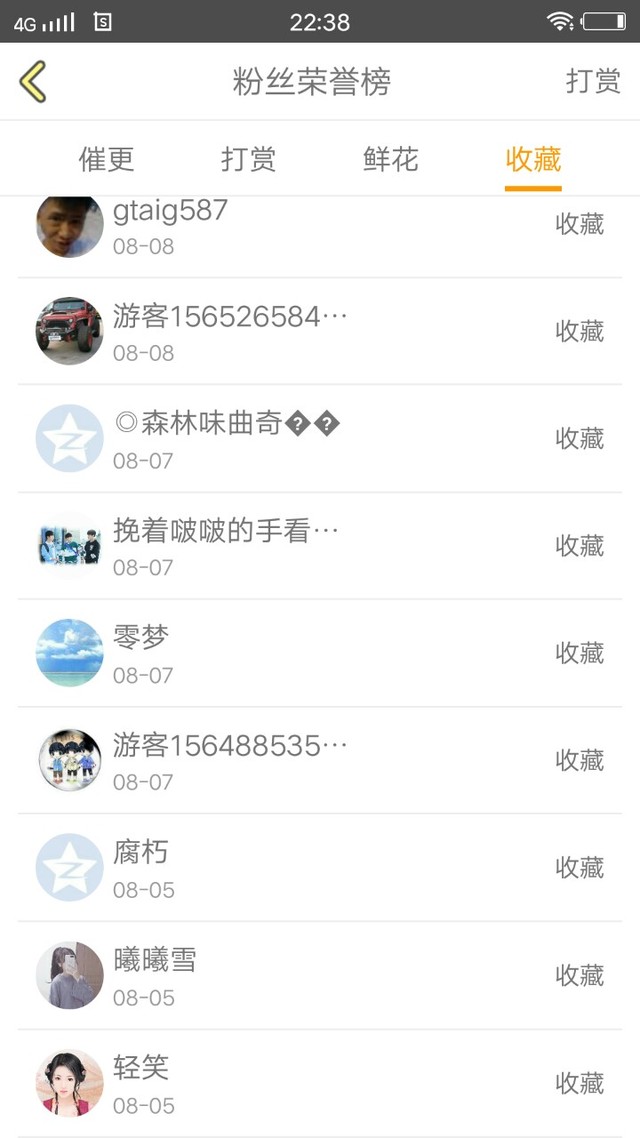
Task: Go back using the yellow arrow
Action: (x=33, y=82)
